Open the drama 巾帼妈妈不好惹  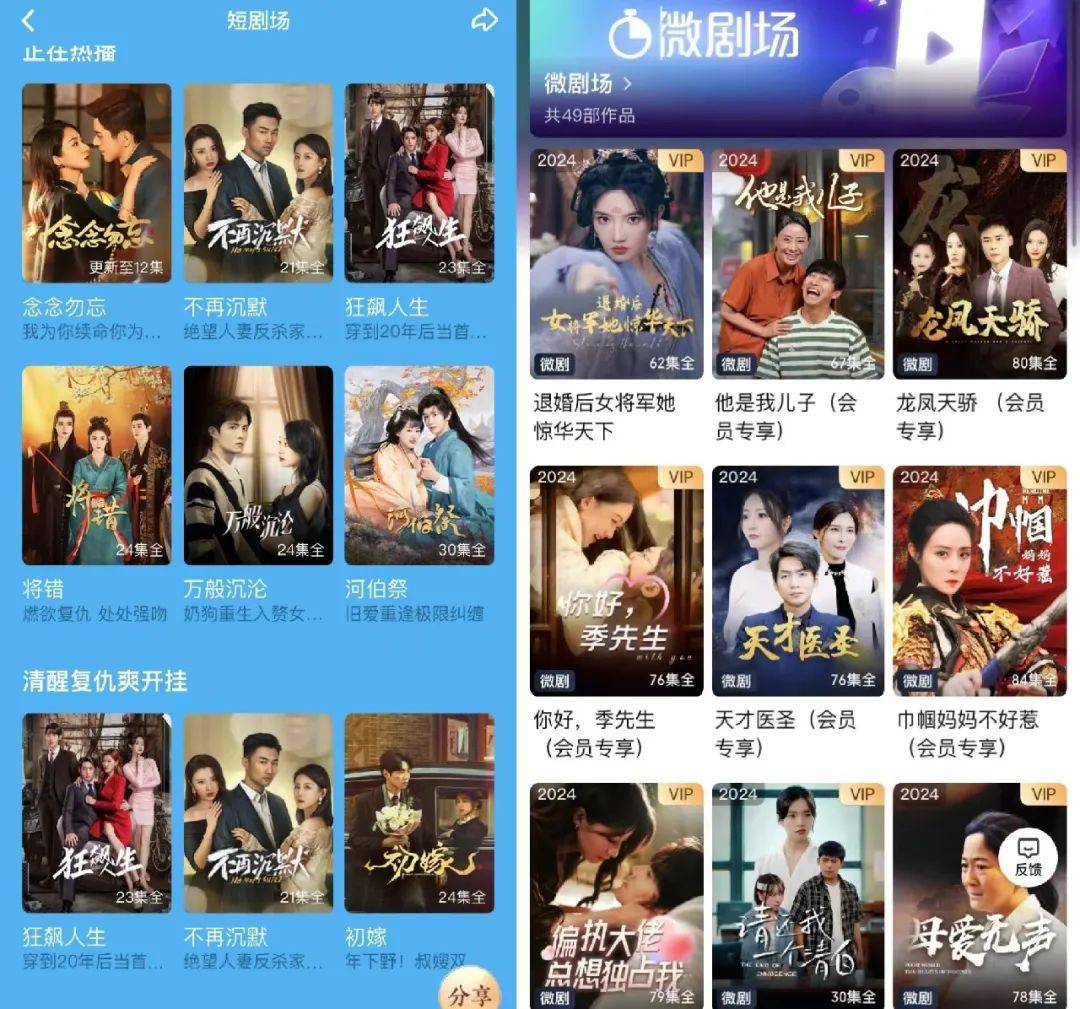(979, 581)
